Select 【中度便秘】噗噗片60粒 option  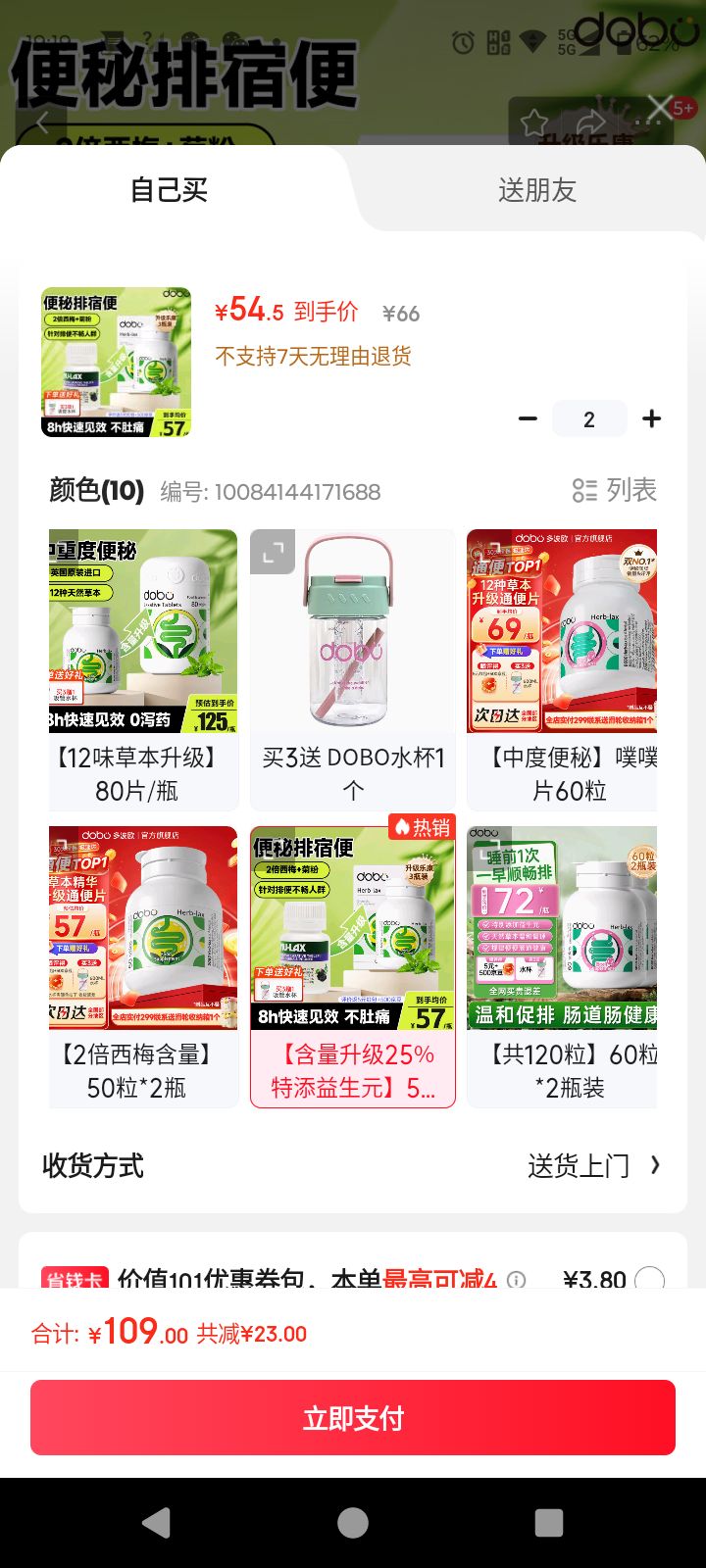[562, 669]
